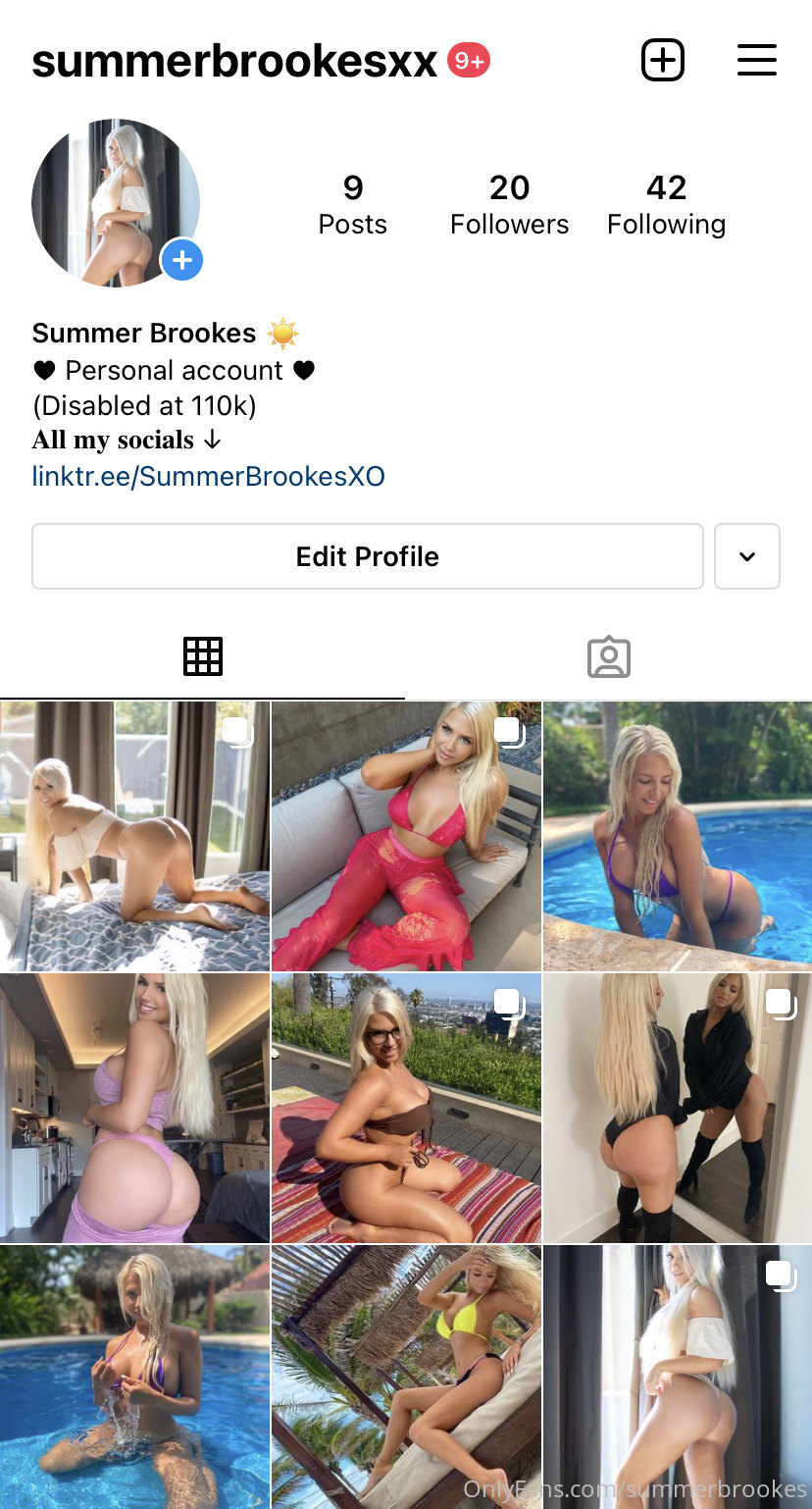Open the hamburger menu
Screen dimensions: 812x1509
[757, 61]
